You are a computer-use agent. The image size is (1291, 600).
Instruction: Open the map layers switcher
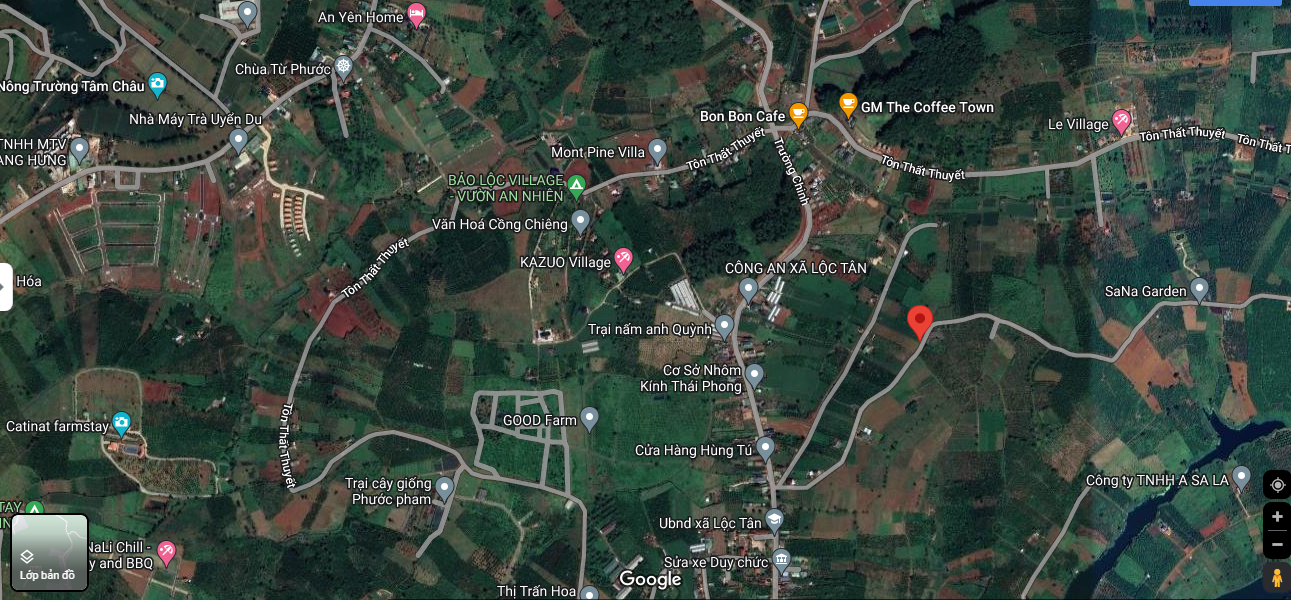point(49,552)
